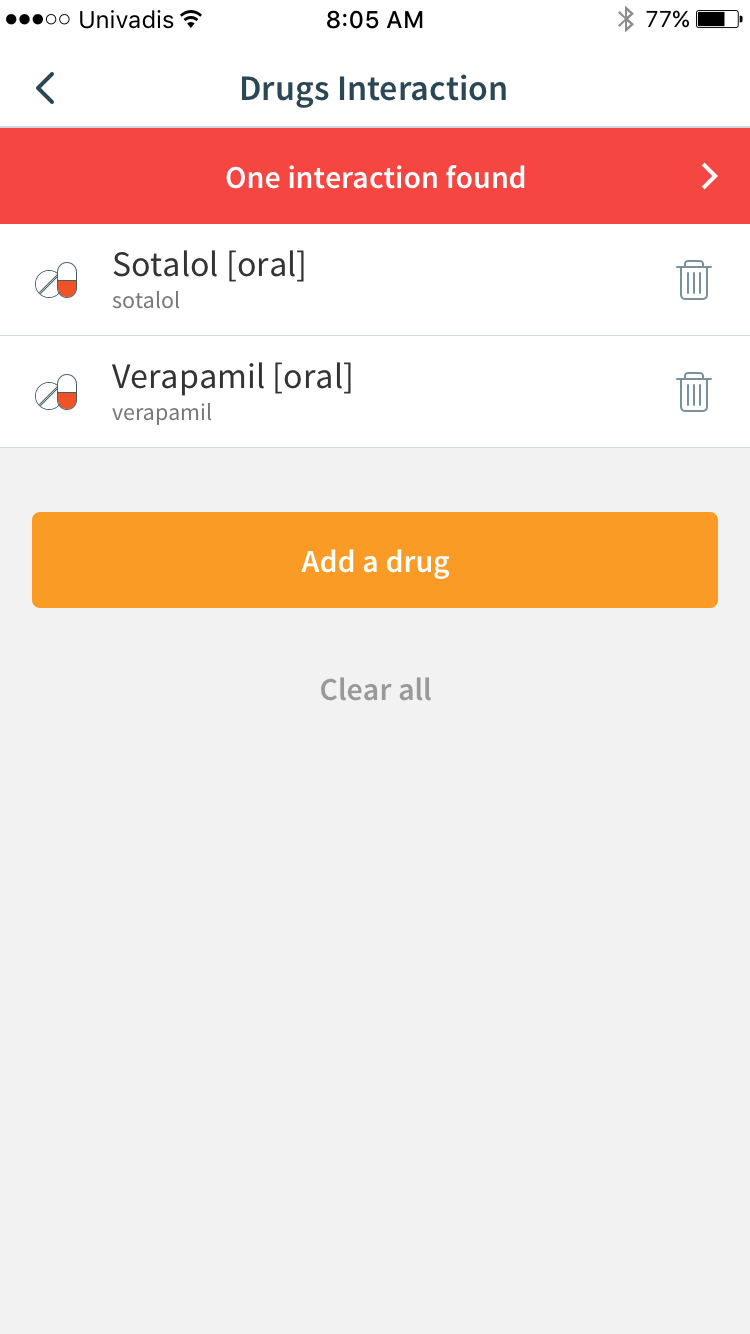Remove Verapamil with its trash icon
Screen dimensions: 750x1334
(x=693, y=392)
